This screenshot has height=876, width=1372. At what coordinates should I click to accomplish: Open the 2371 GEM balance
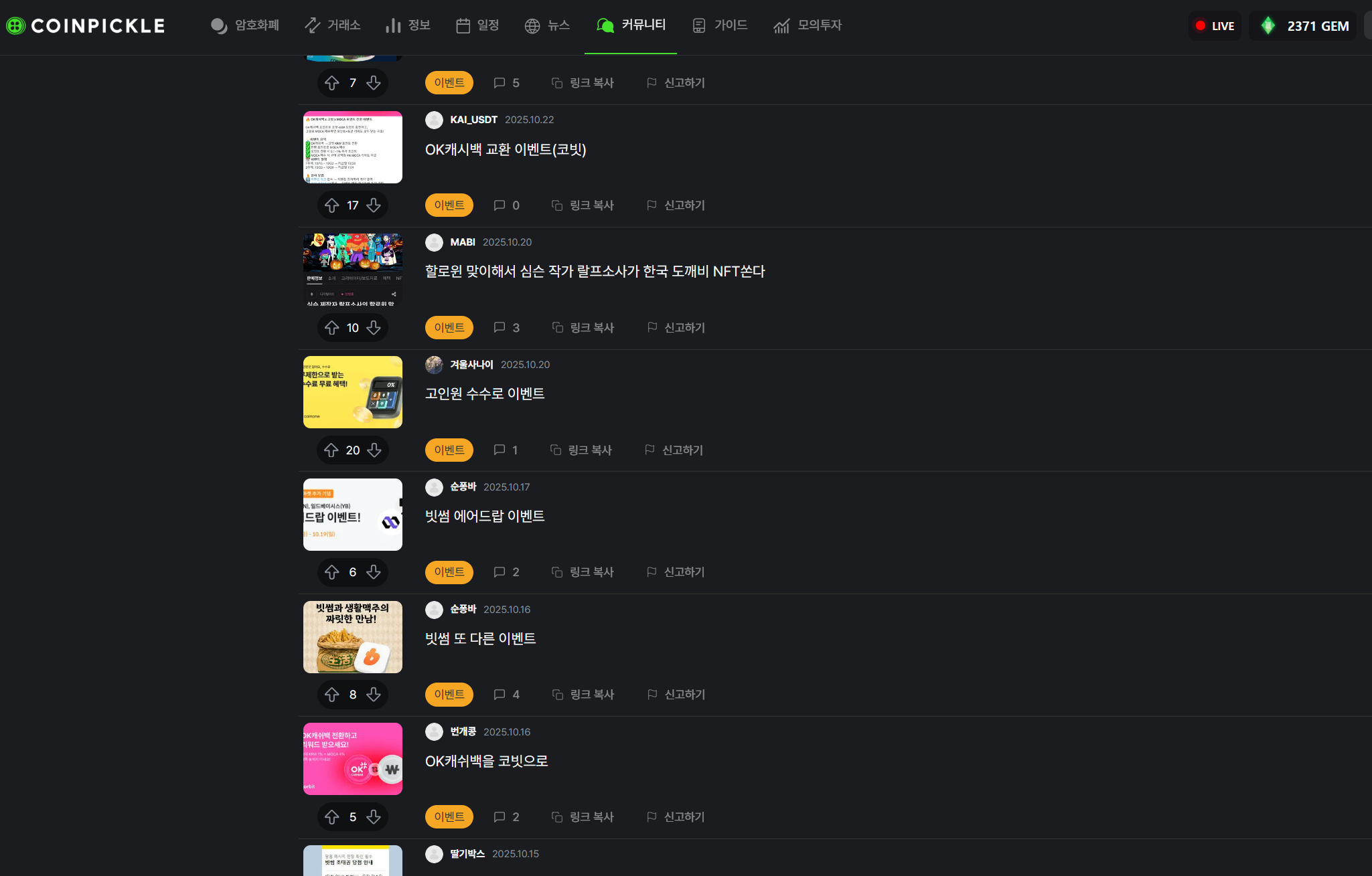1304,26
